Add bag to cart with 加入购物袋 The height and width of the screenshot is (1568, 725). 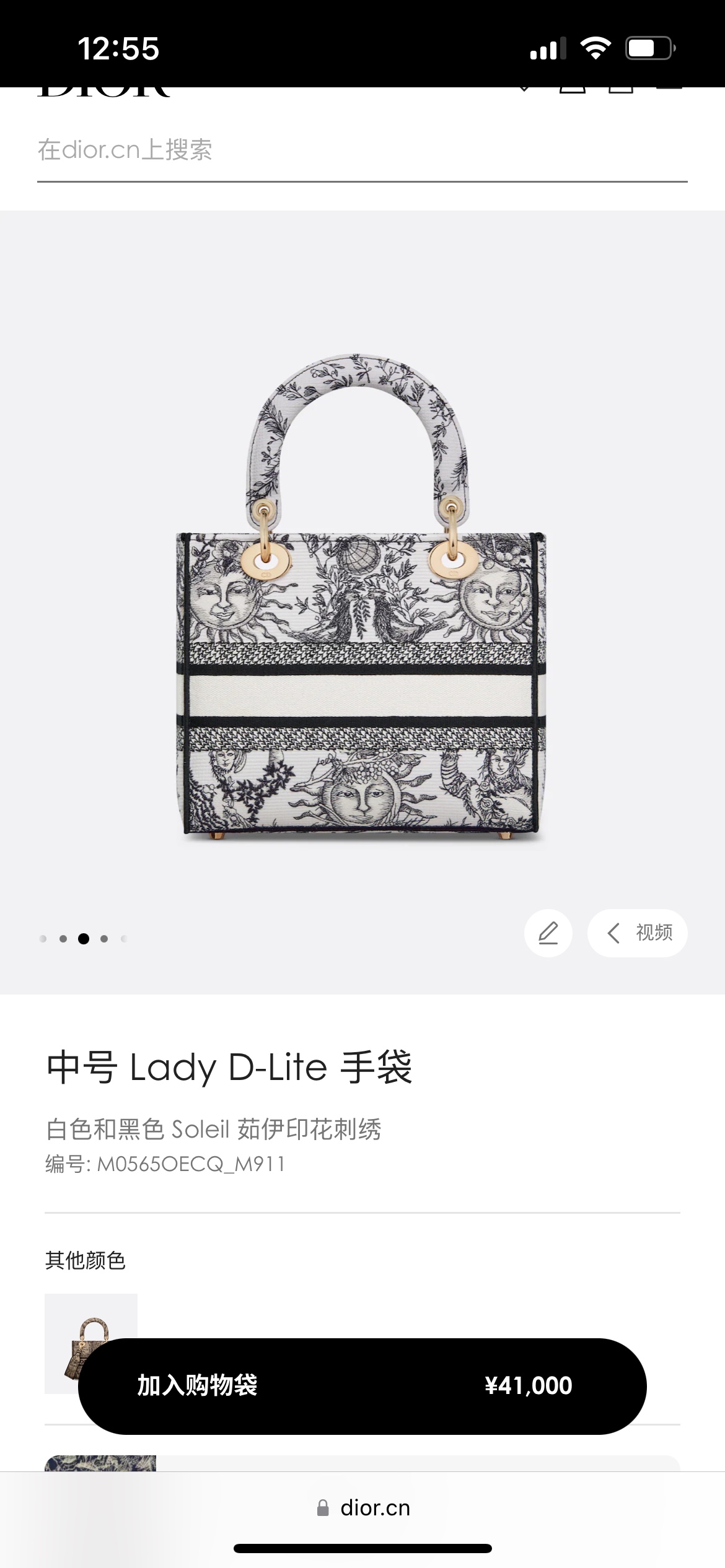(x=362, y=1386)
